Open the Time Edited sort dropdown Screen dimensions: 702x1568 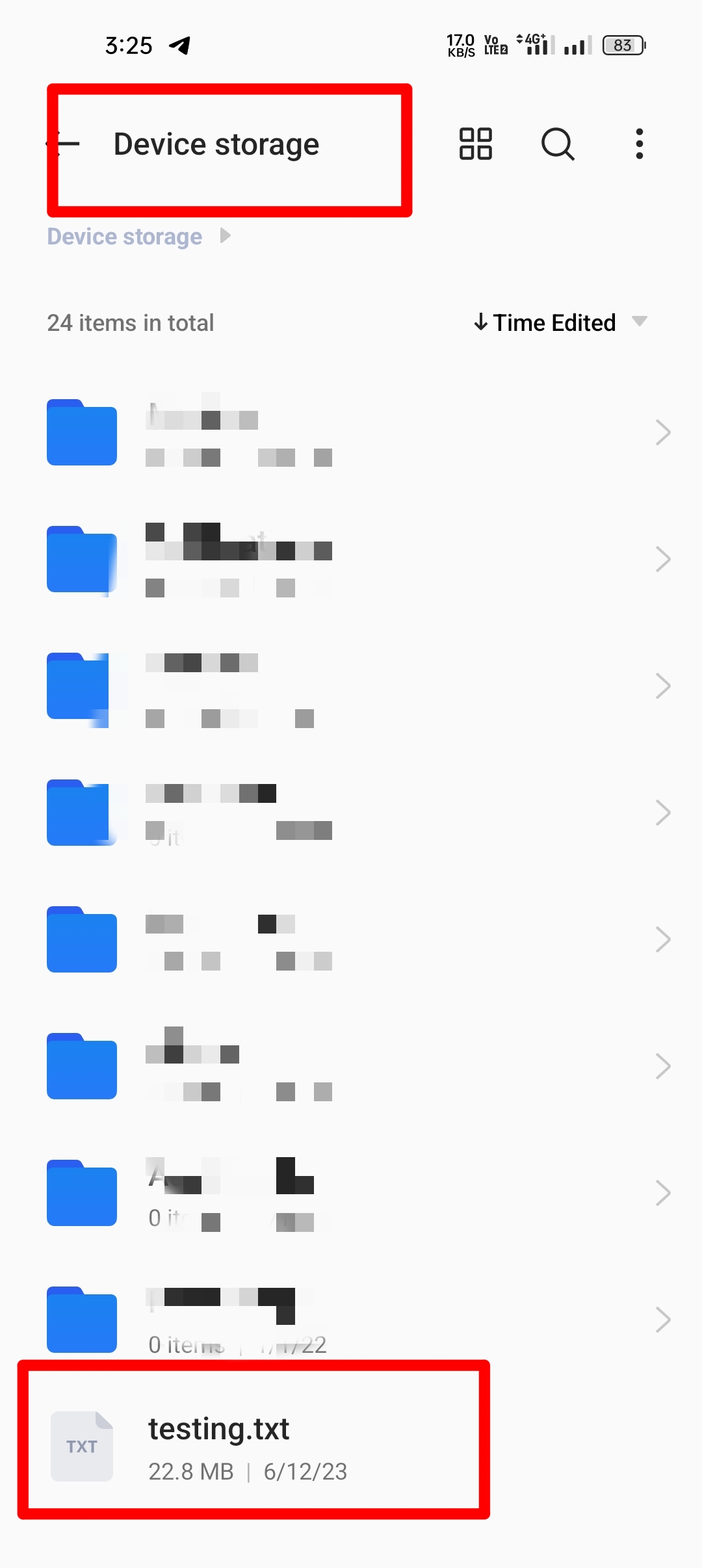560,322
